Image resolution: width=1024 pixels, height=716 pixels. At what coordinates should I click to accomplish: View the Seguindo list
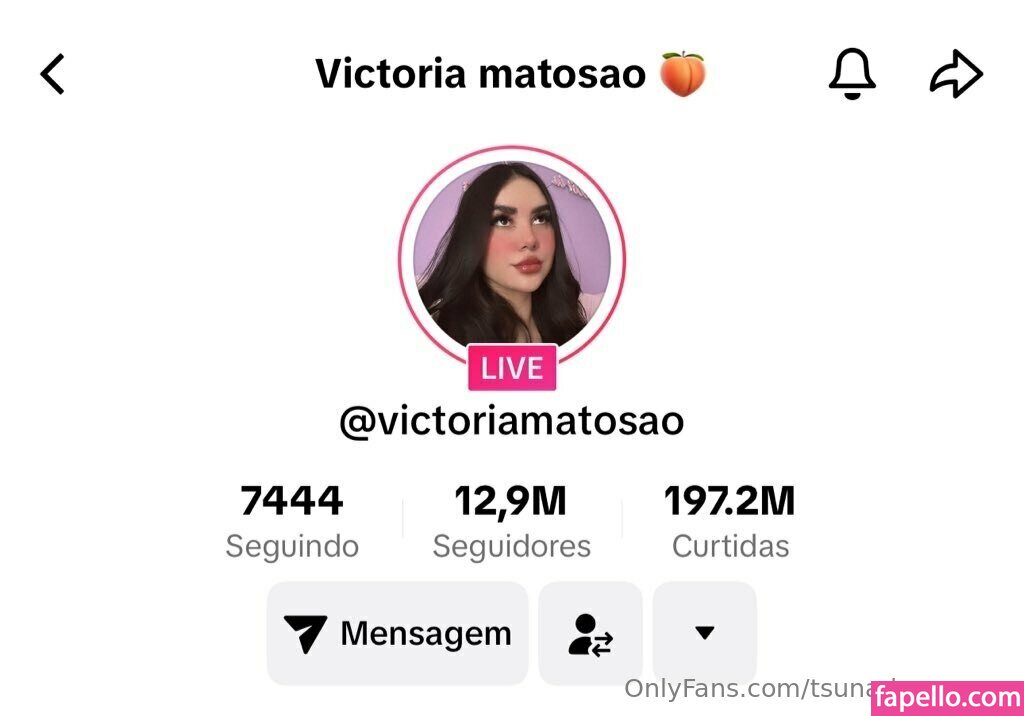click(292, 520)
